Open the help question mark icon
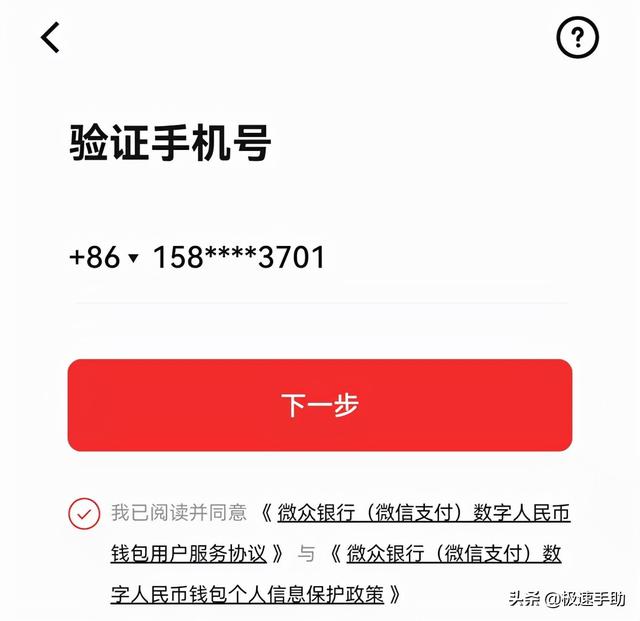Image resolution: width=640 pixels, height=621 pixels. click(x=577, y=38)
